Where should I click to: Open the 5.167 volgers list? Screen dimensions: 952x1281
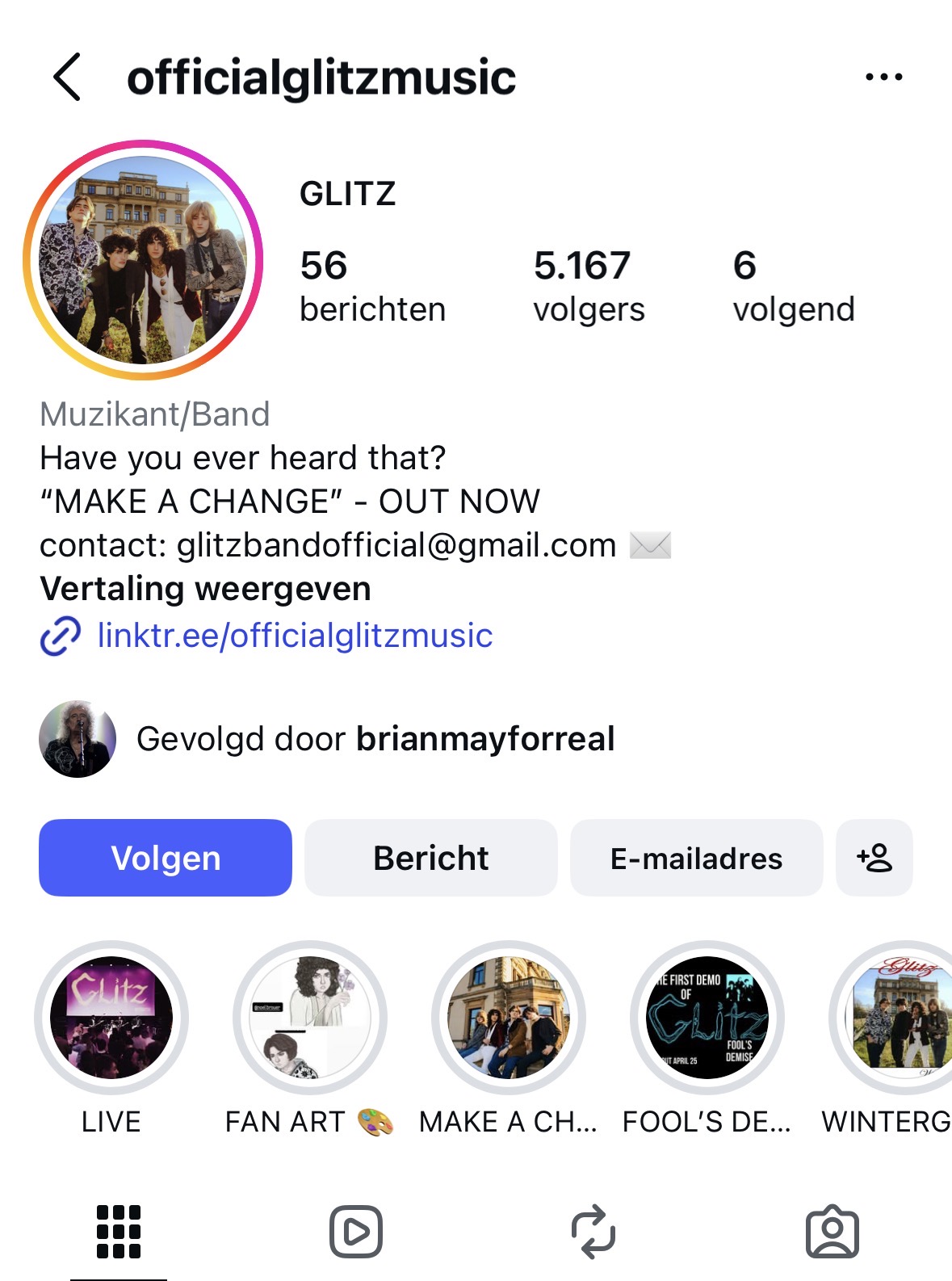point(589,287)
